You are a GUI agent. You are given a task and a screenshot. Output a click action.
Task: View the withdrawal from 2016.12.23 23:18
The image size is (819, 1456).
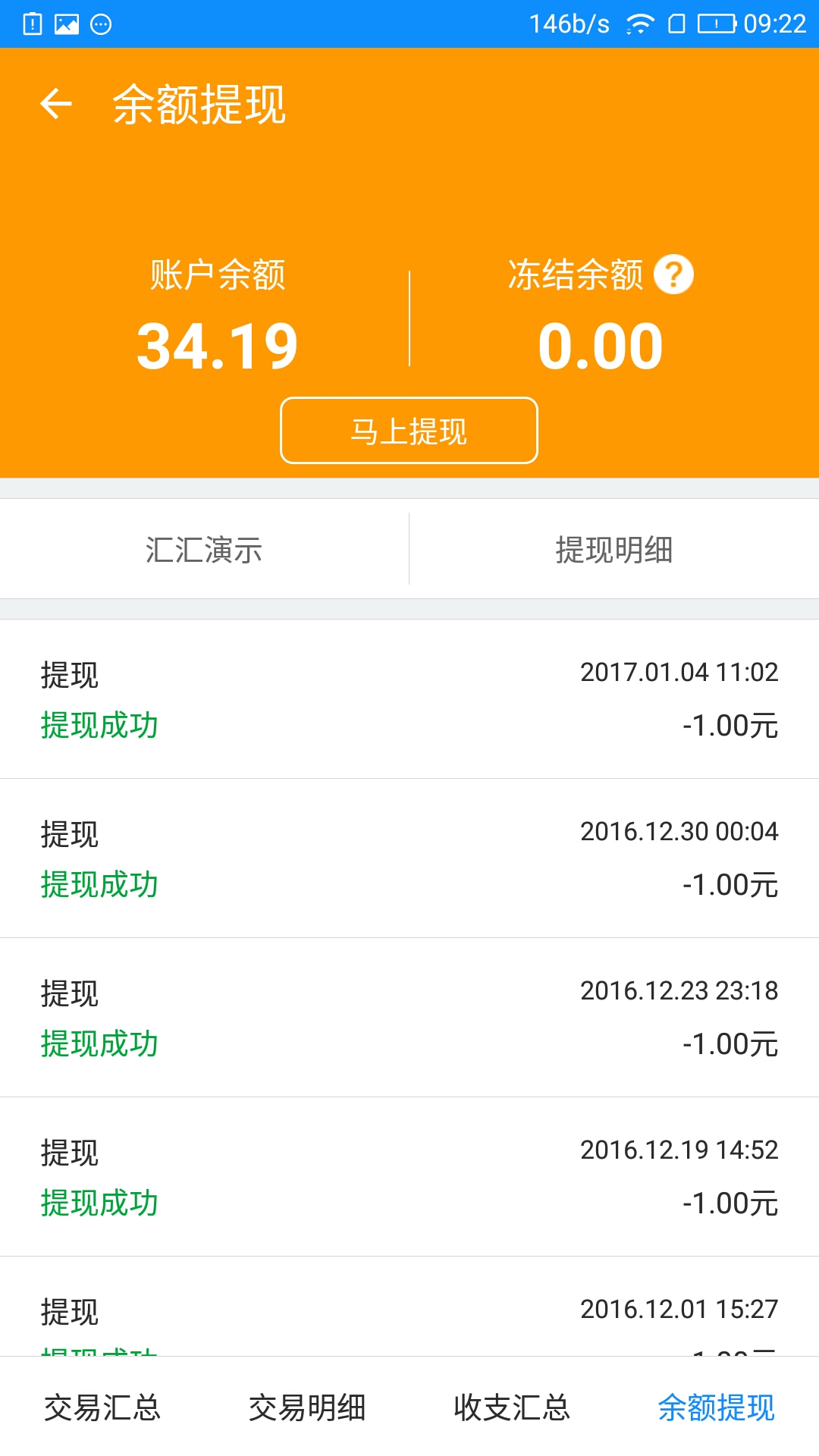tap(409, 1018)
